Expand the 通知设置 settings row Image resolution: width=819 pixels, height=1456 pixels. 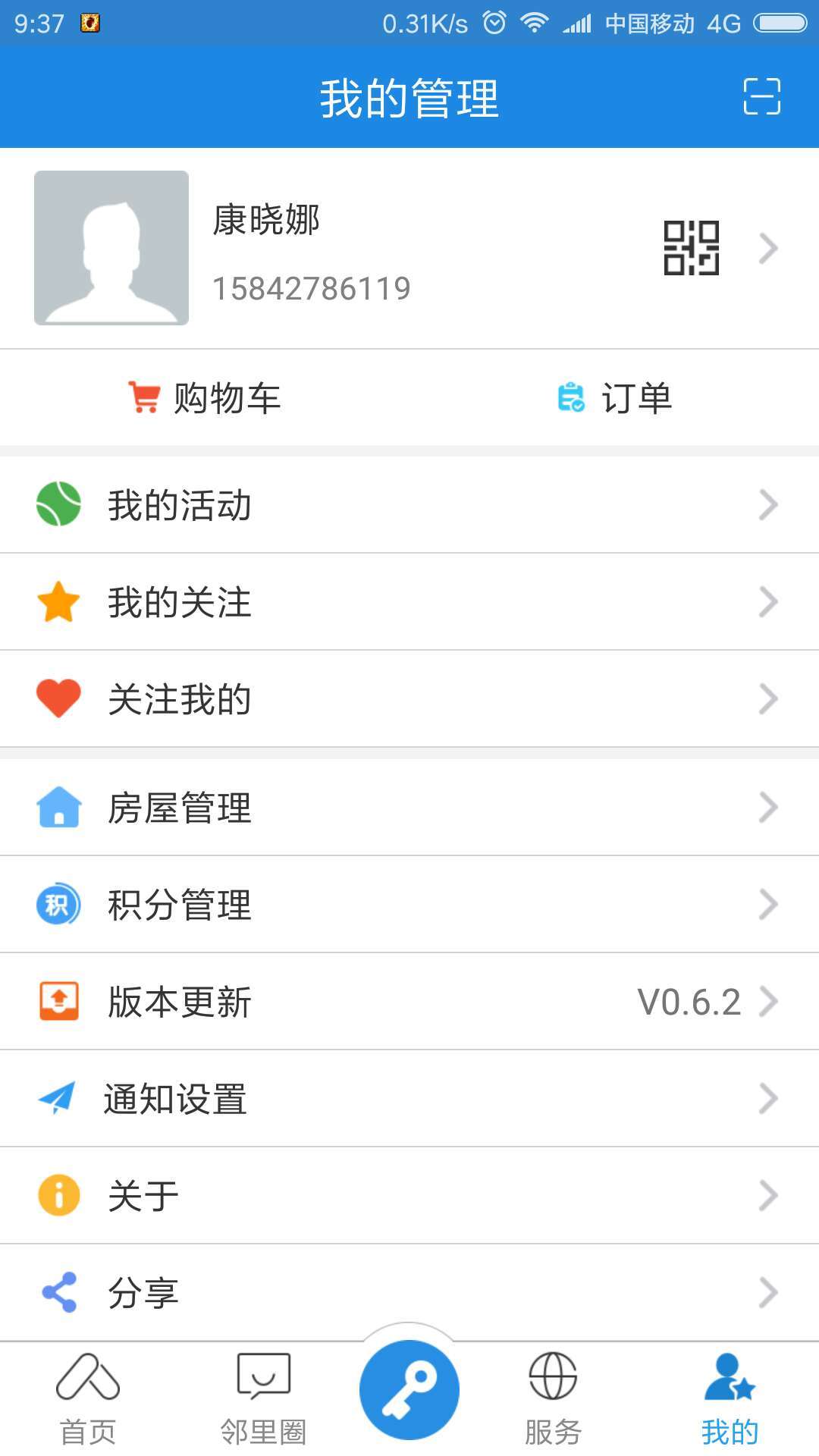pyautogui.click(x=409, y=1097)
